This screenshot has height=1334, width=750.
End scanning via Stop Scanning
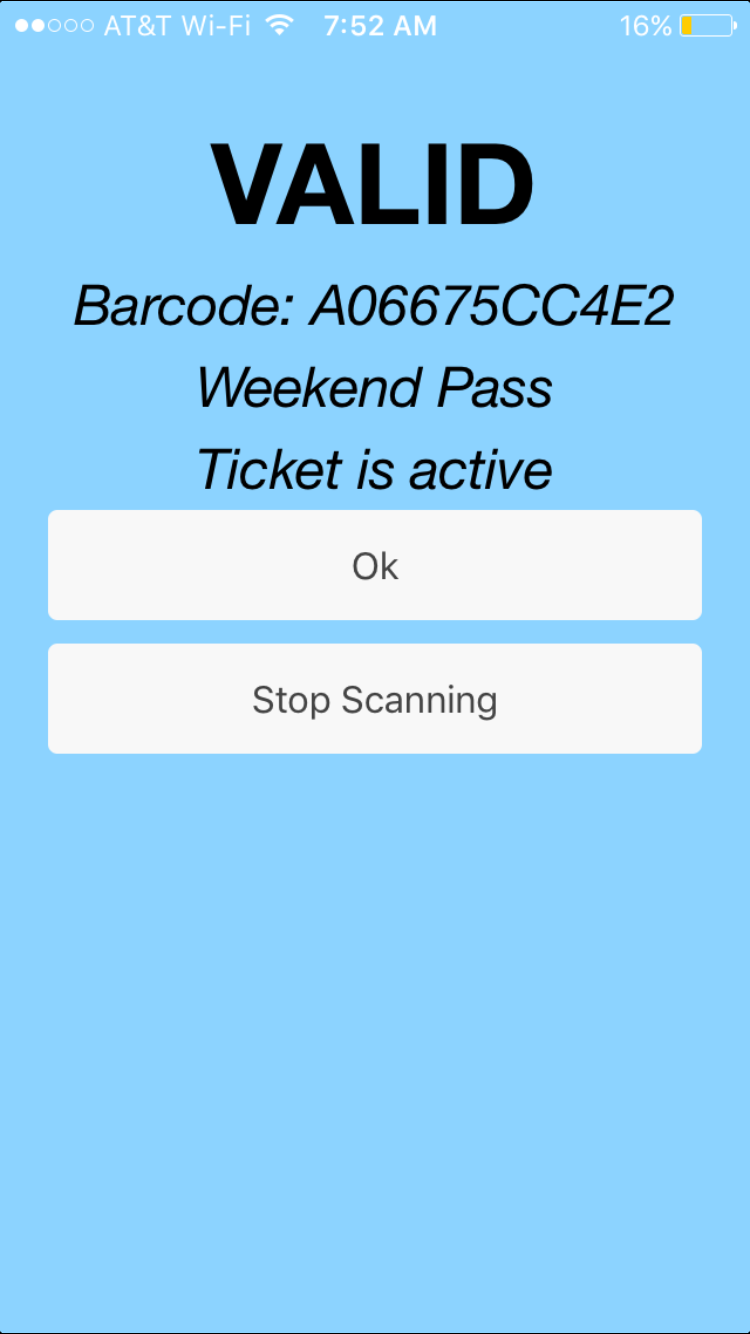click(375, 698)
